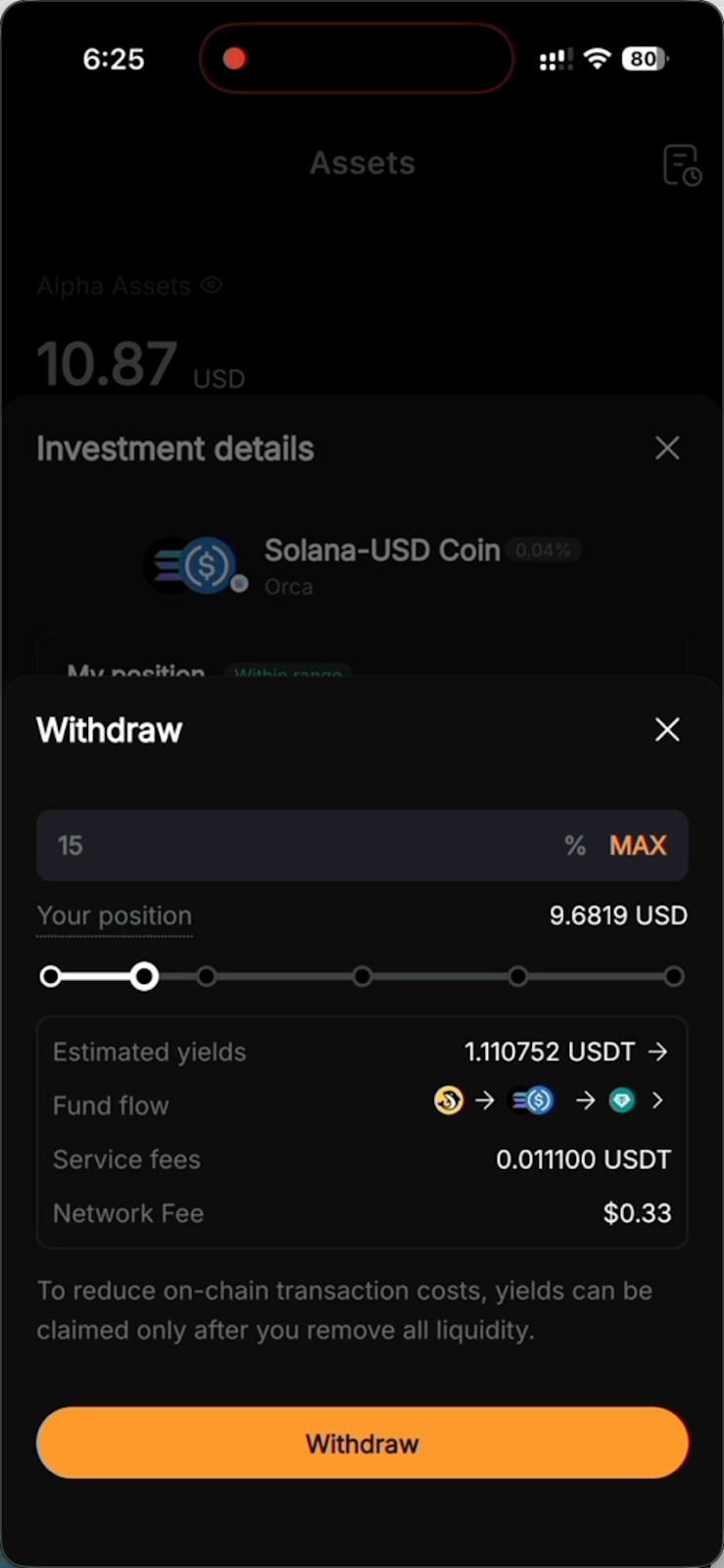The height and width of the screenshot is (1568, 724).
Task: Show the hidden Alpha Assets balance
Action: pyautogui.click(x=211, y=285)
